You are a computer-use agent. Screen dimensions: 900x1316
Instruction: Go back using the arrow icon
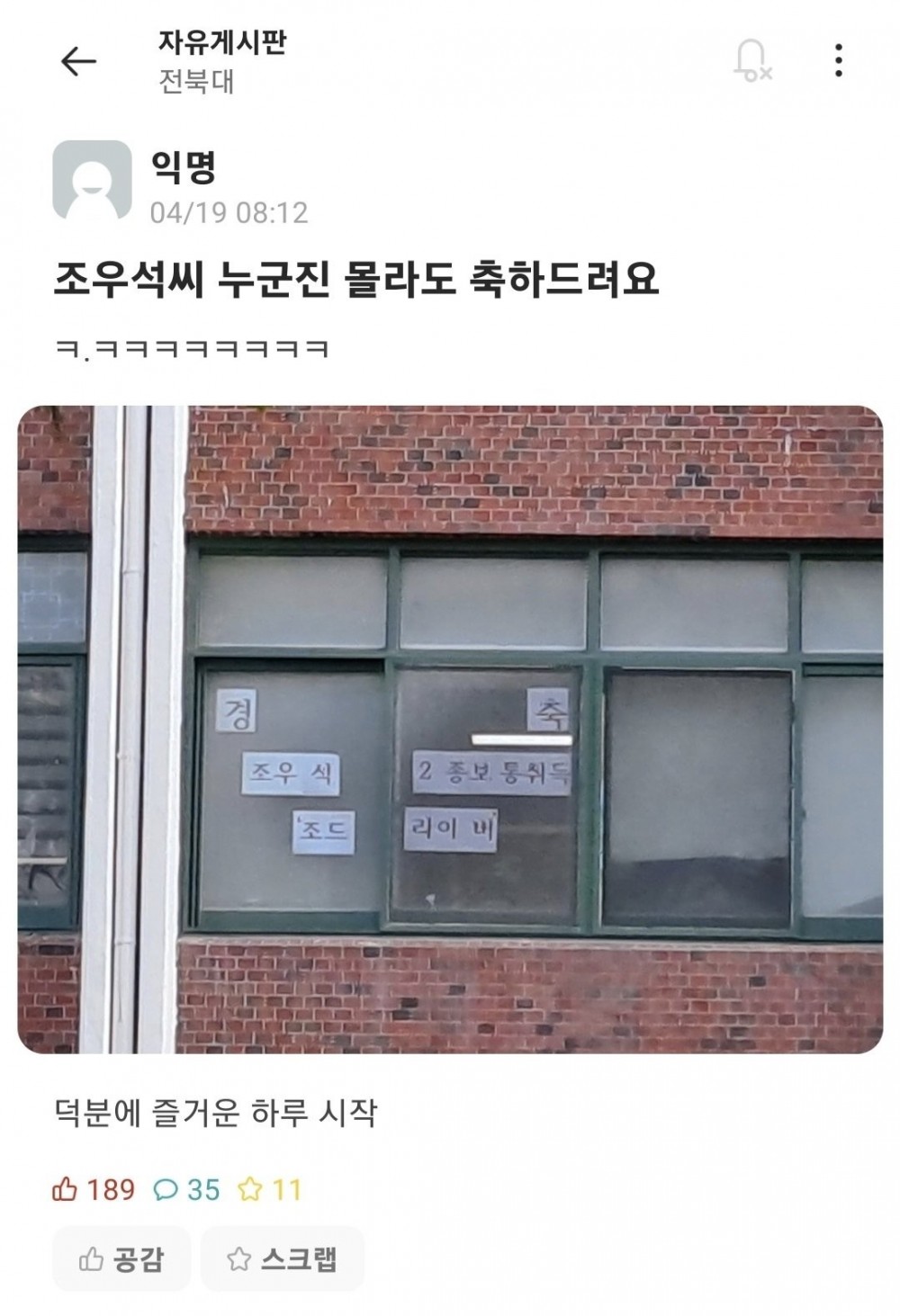point(78,61)
